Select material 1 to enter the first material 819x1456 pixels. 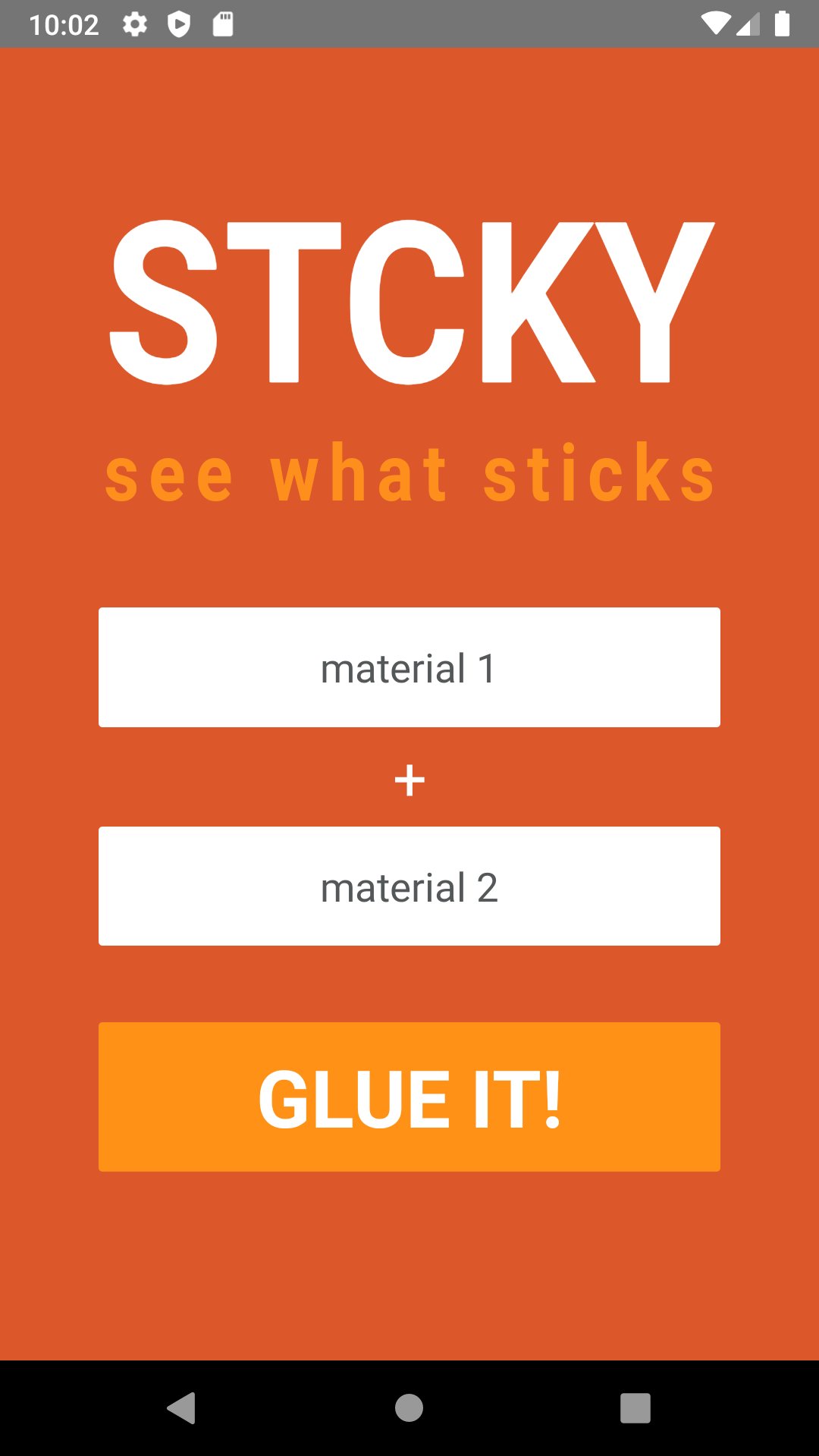409,667
